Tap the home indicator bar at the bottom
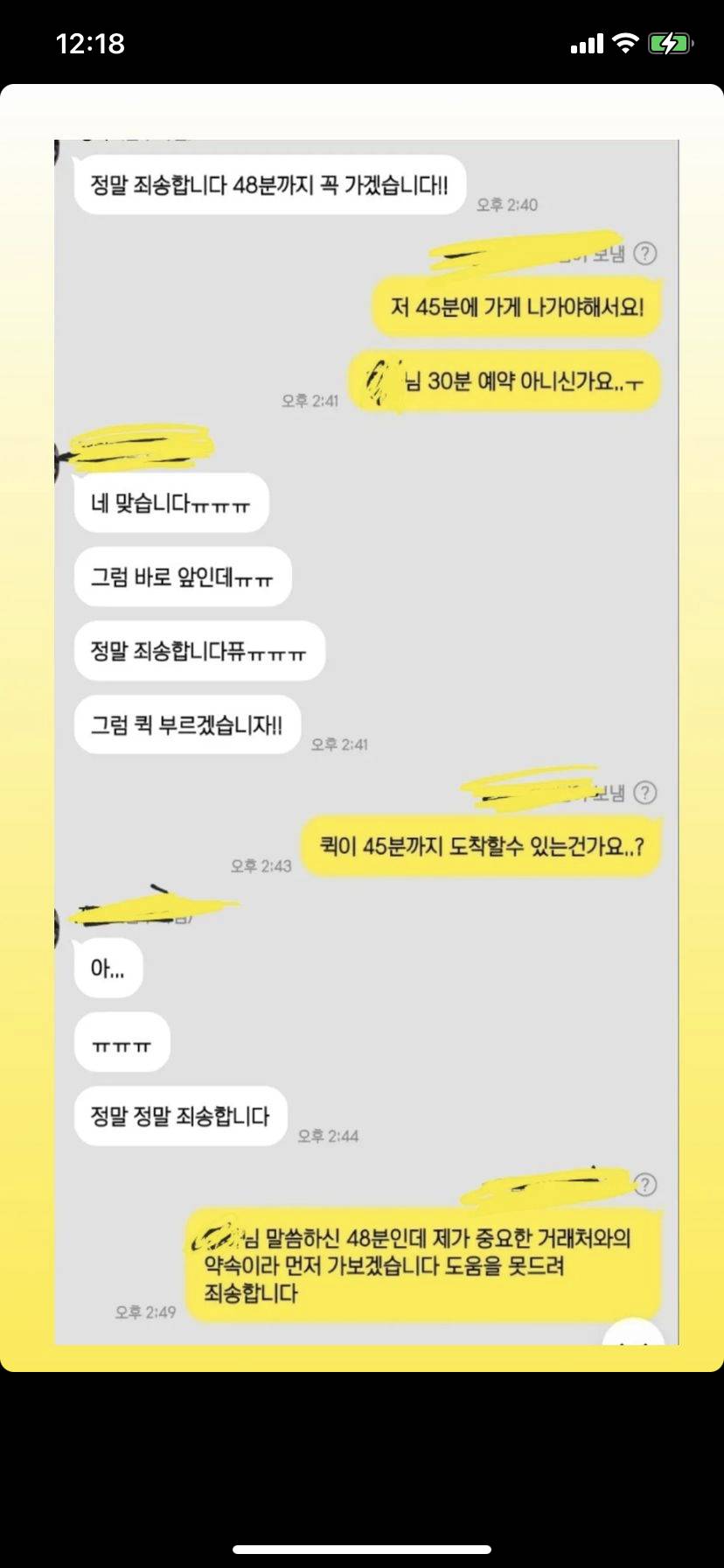This screenshot has width=724, height=1568. [x=362, y=1549]
